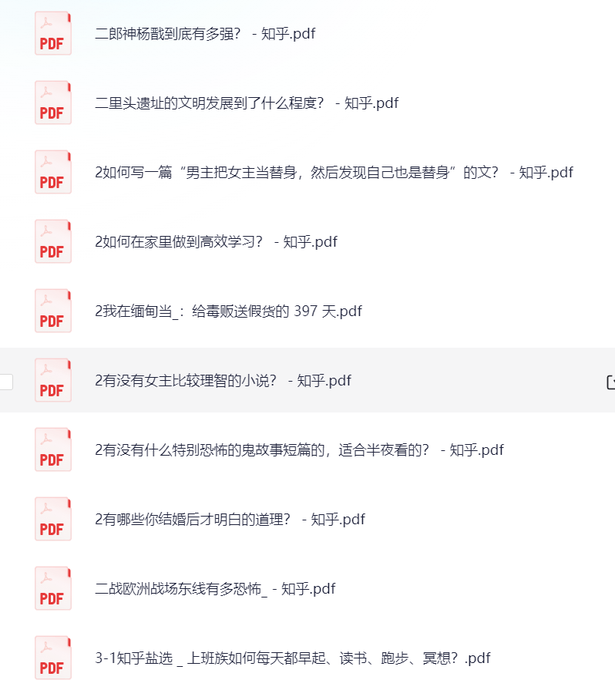The height and width of the screenshot is (680, 615).
Task: Tick the checkbox beside 2有没有女主比较理智的小说
Action: (6, 381)
